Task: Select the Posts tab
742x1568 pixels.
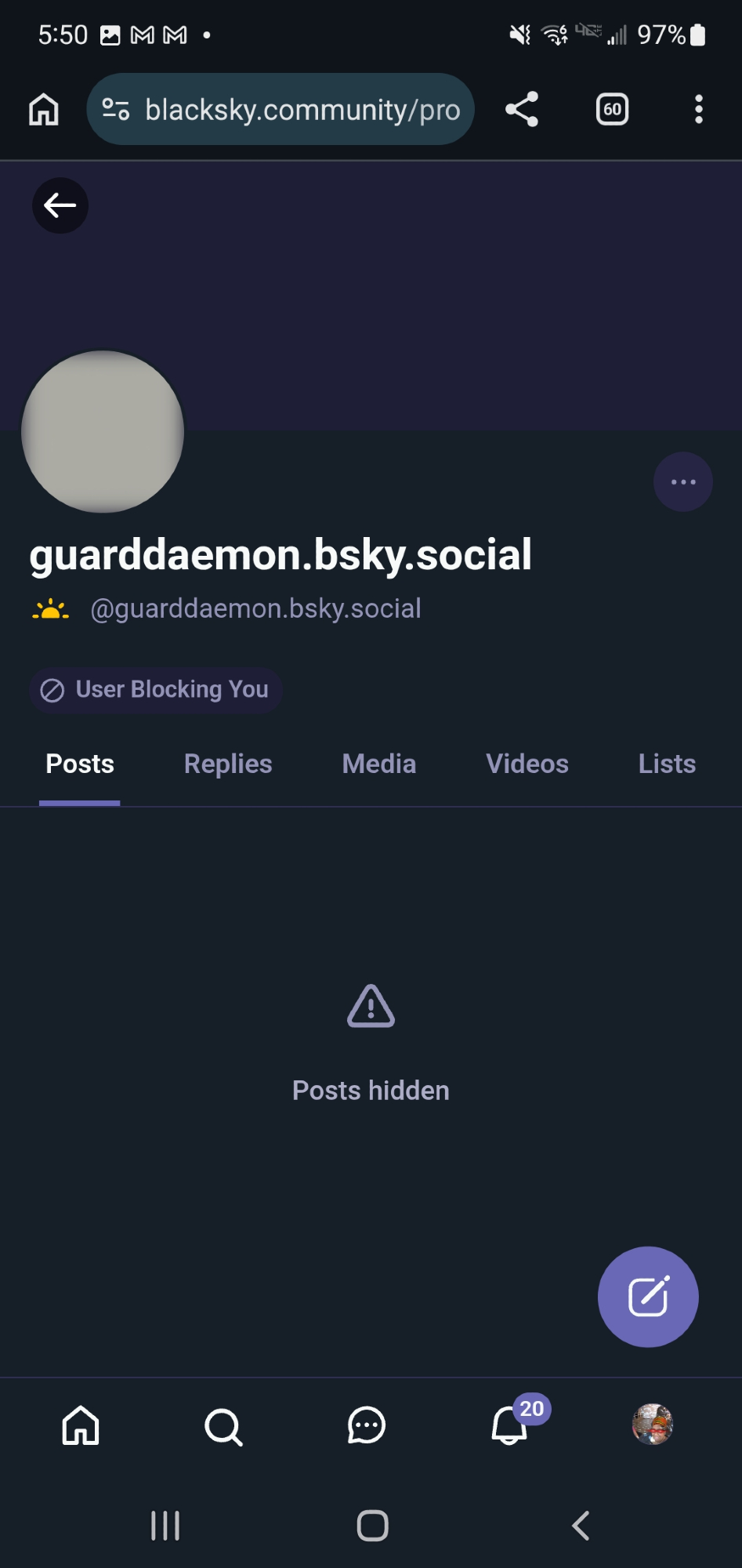Action: [x=80, y=764]
